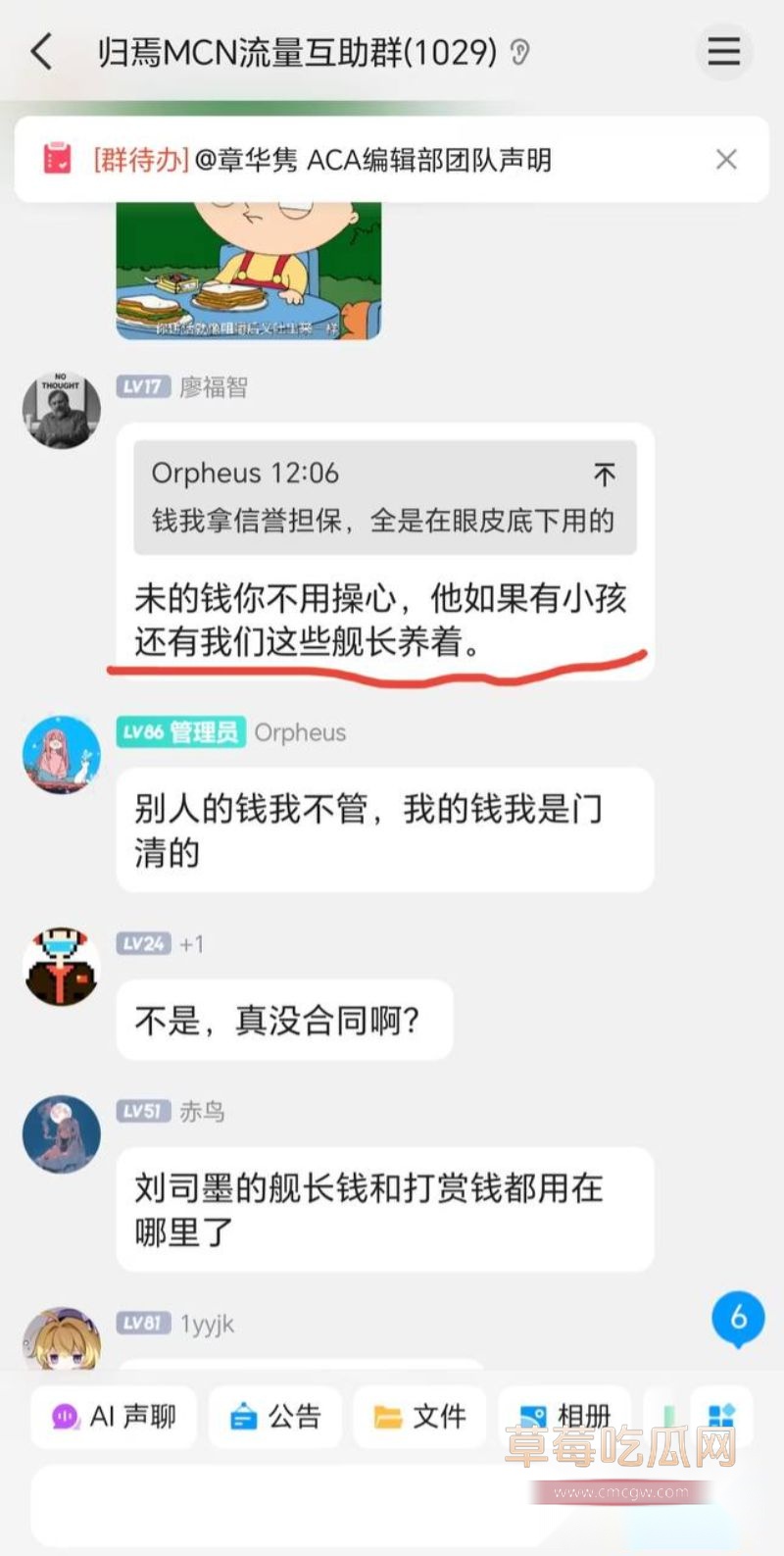This screenshot has width=784, height=1556.
Task: Tap the blue grid icon for more group apps
Action: coord(722,1416)
